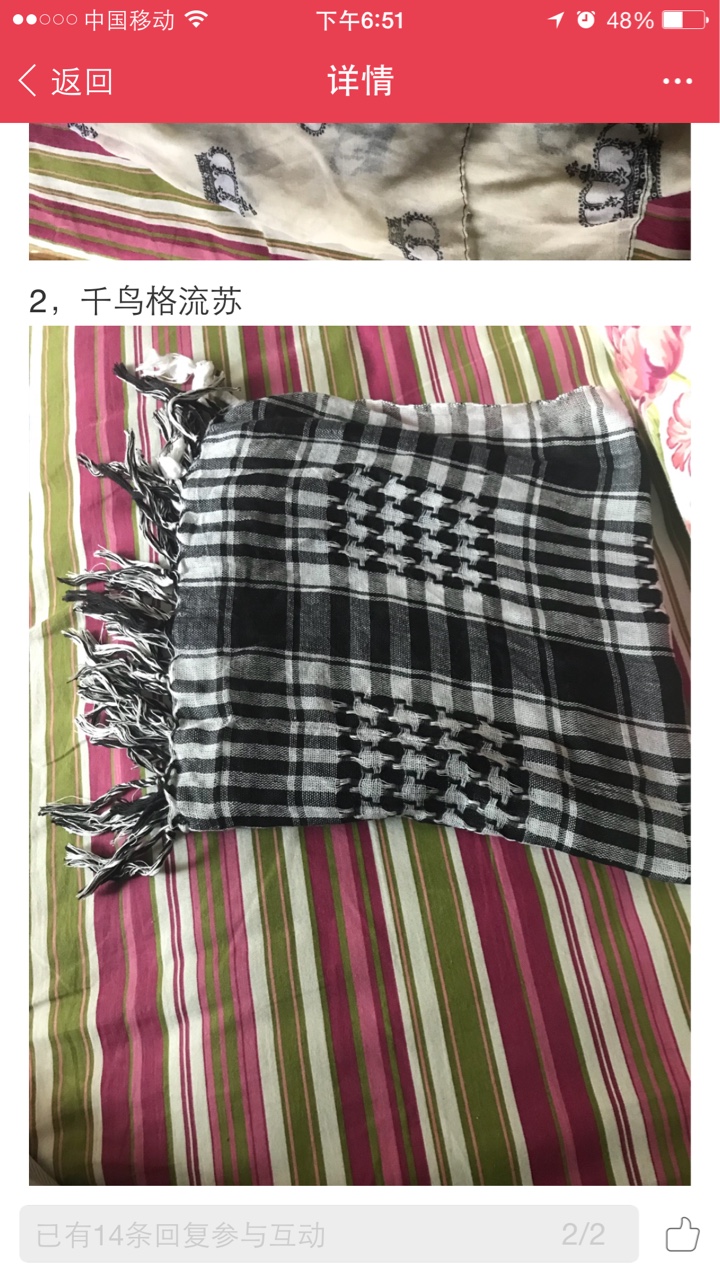The image size is (720, 1280).
Task: Open the houndstooth fringe scarf photo
Action: pos(360,755)
